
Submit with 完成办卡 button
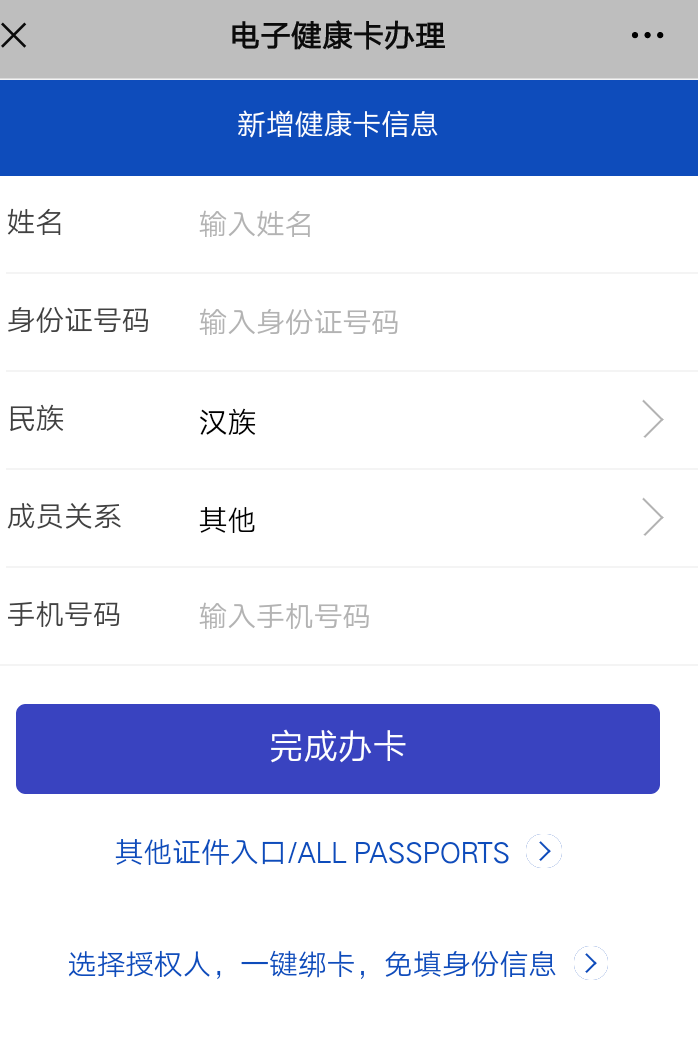point(338,748)
